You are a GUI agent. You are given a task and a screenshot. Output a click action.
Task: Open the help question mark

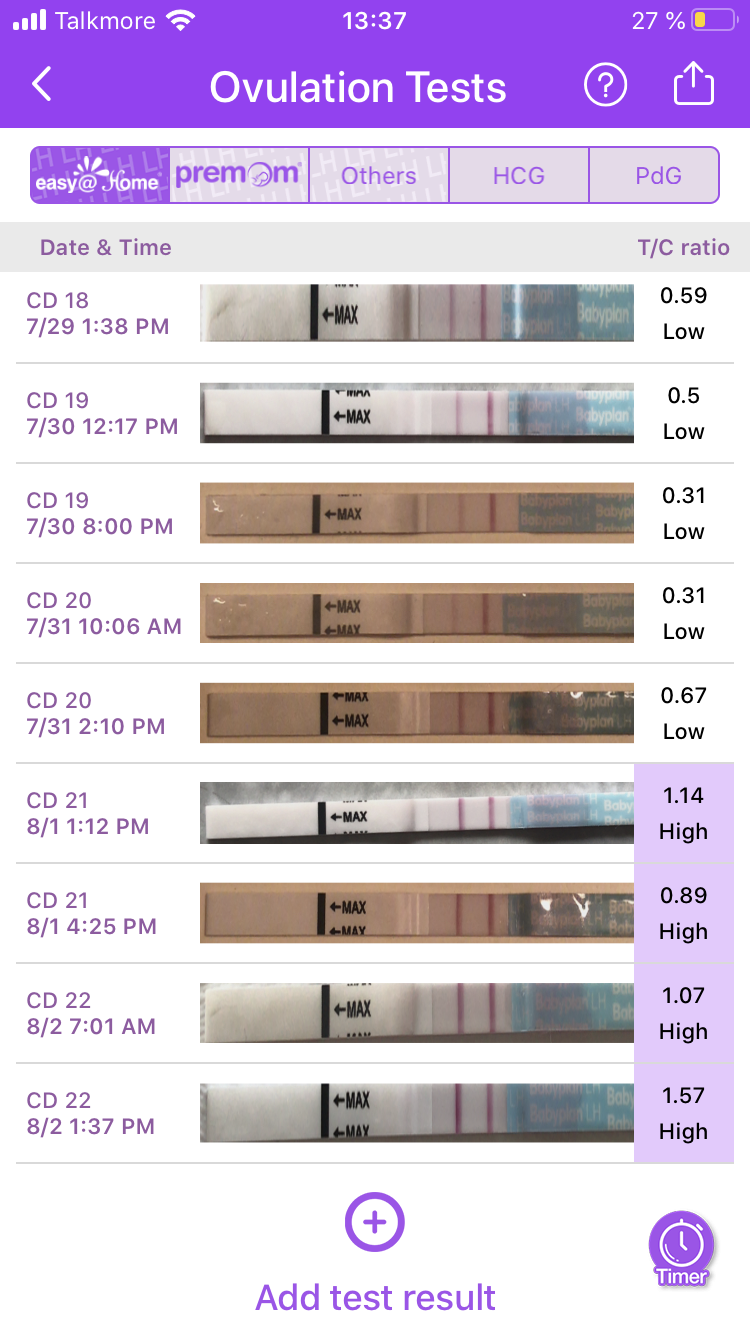605,86
